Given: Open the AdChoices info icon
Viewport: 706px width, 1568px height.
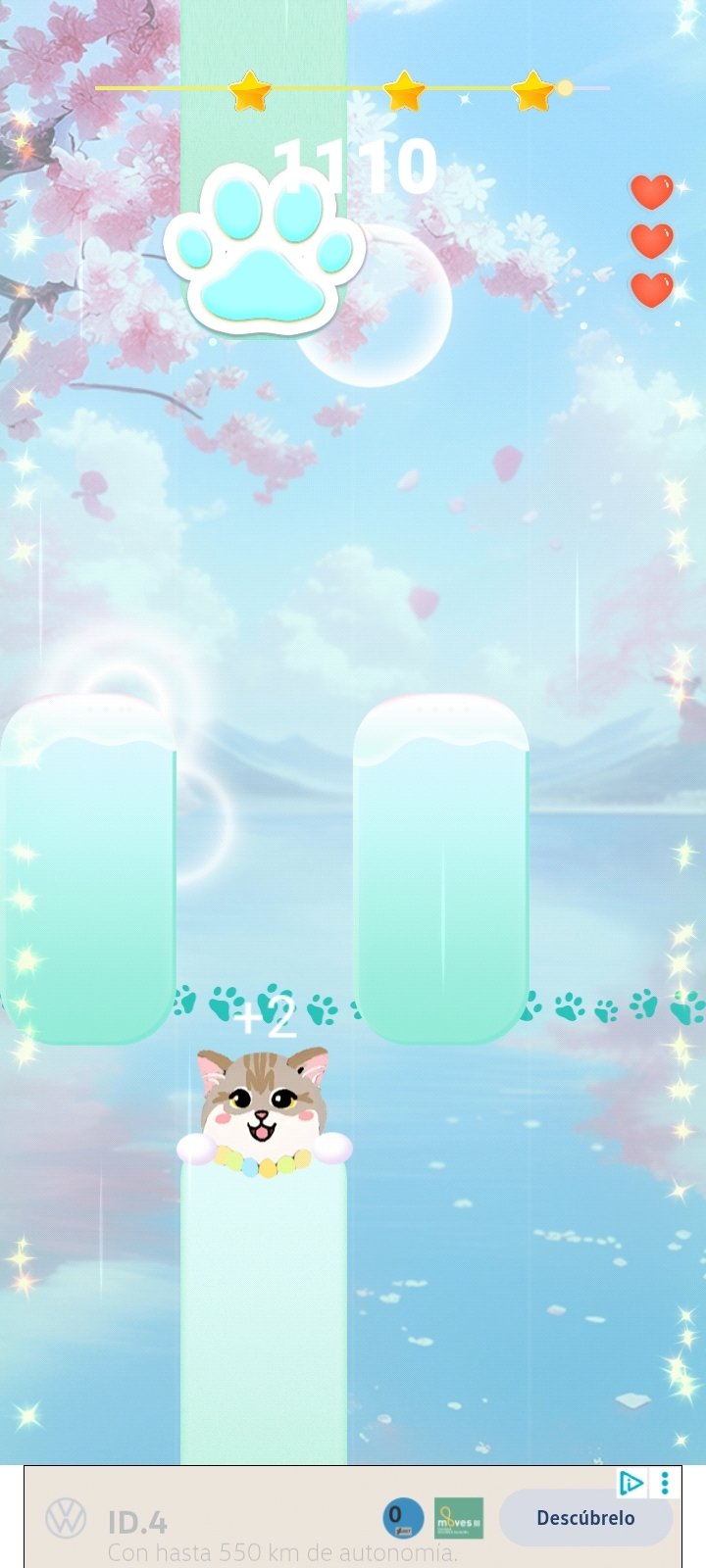Looking at the screenshot, I should coord(630,1483).
